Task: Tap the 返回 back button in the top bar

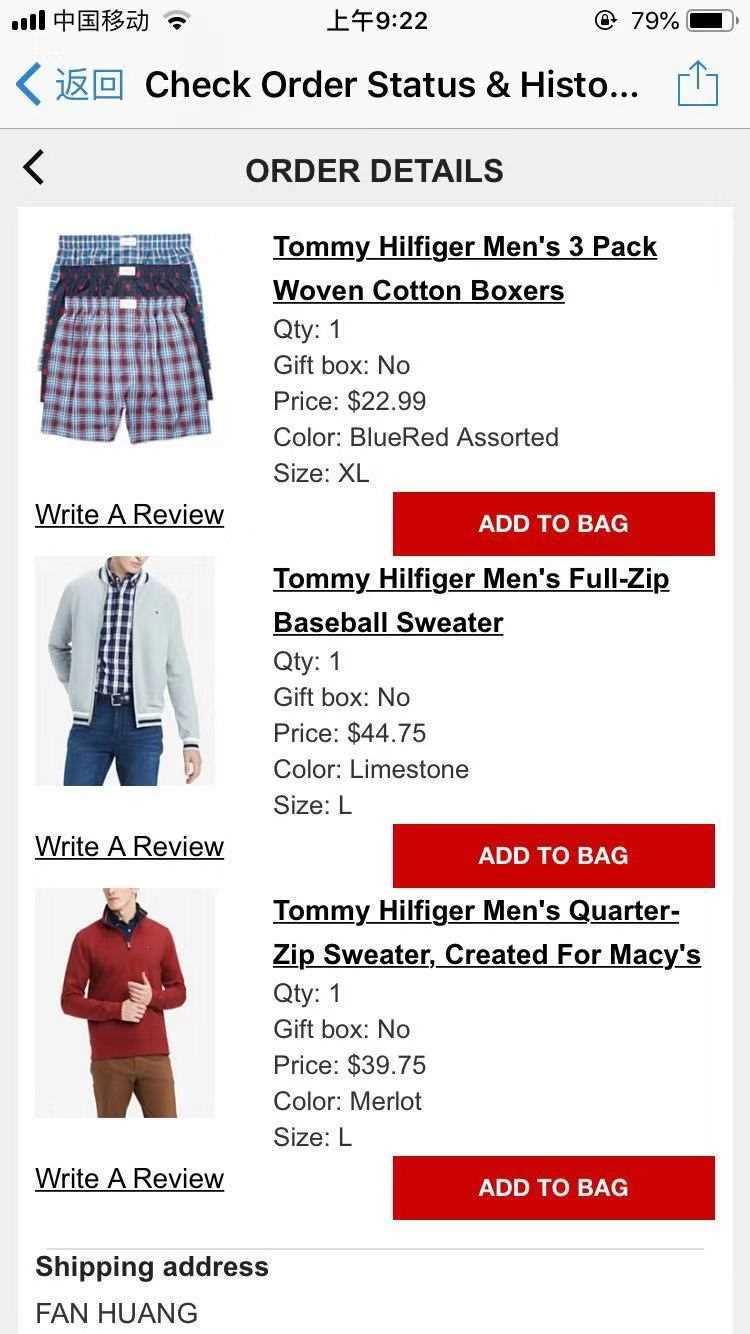Action: pos(70,85)
